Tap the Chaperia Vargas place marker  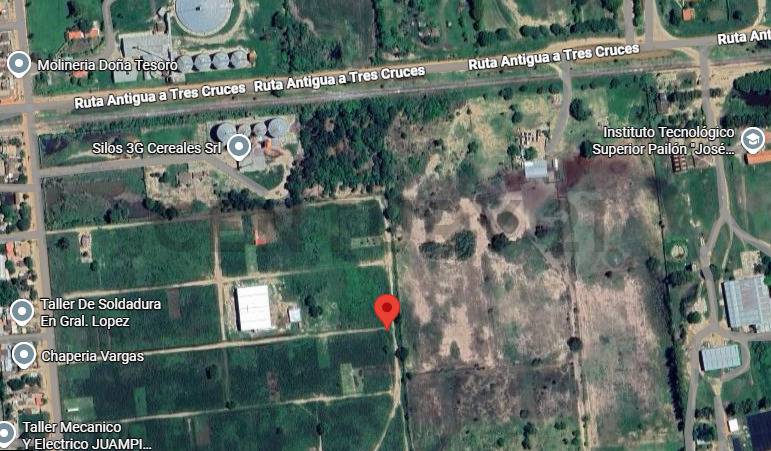pyautogui.click(x=23, y=355)
